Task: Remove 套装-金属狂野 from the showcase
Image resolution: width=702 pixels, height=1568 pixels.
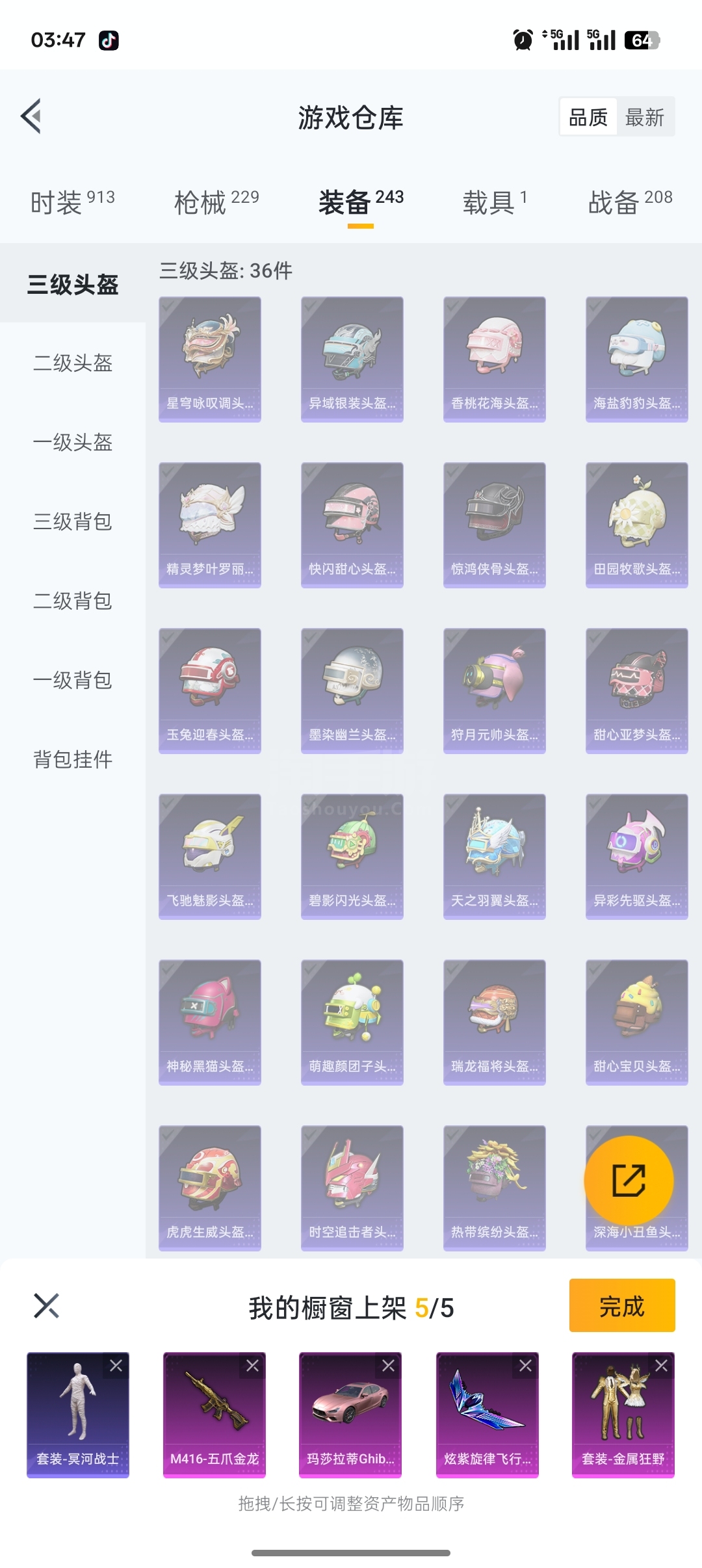Action: [x=662, y=1366]
